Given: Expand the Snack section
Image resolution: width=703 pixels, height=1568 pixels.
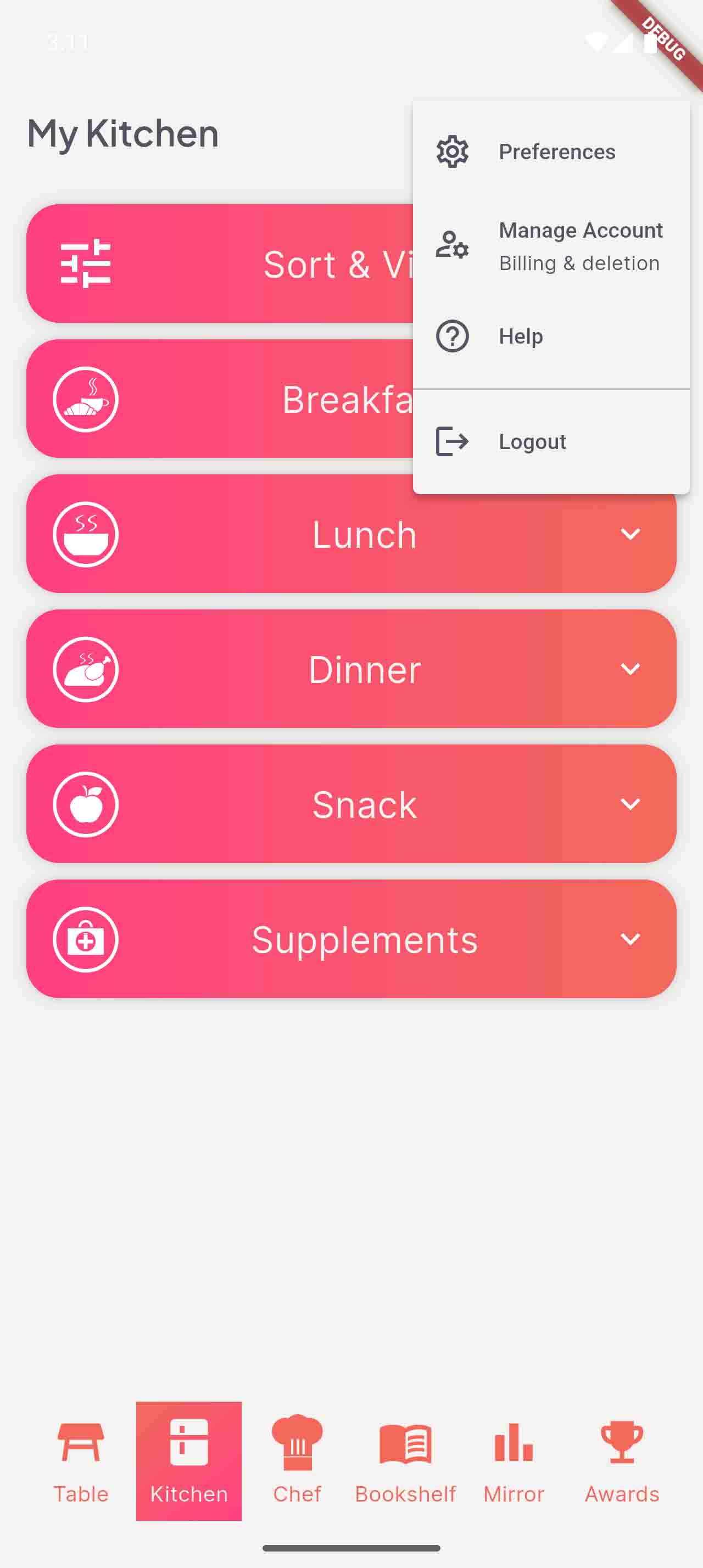Looking at the screenshot, I should pos(630,804).
